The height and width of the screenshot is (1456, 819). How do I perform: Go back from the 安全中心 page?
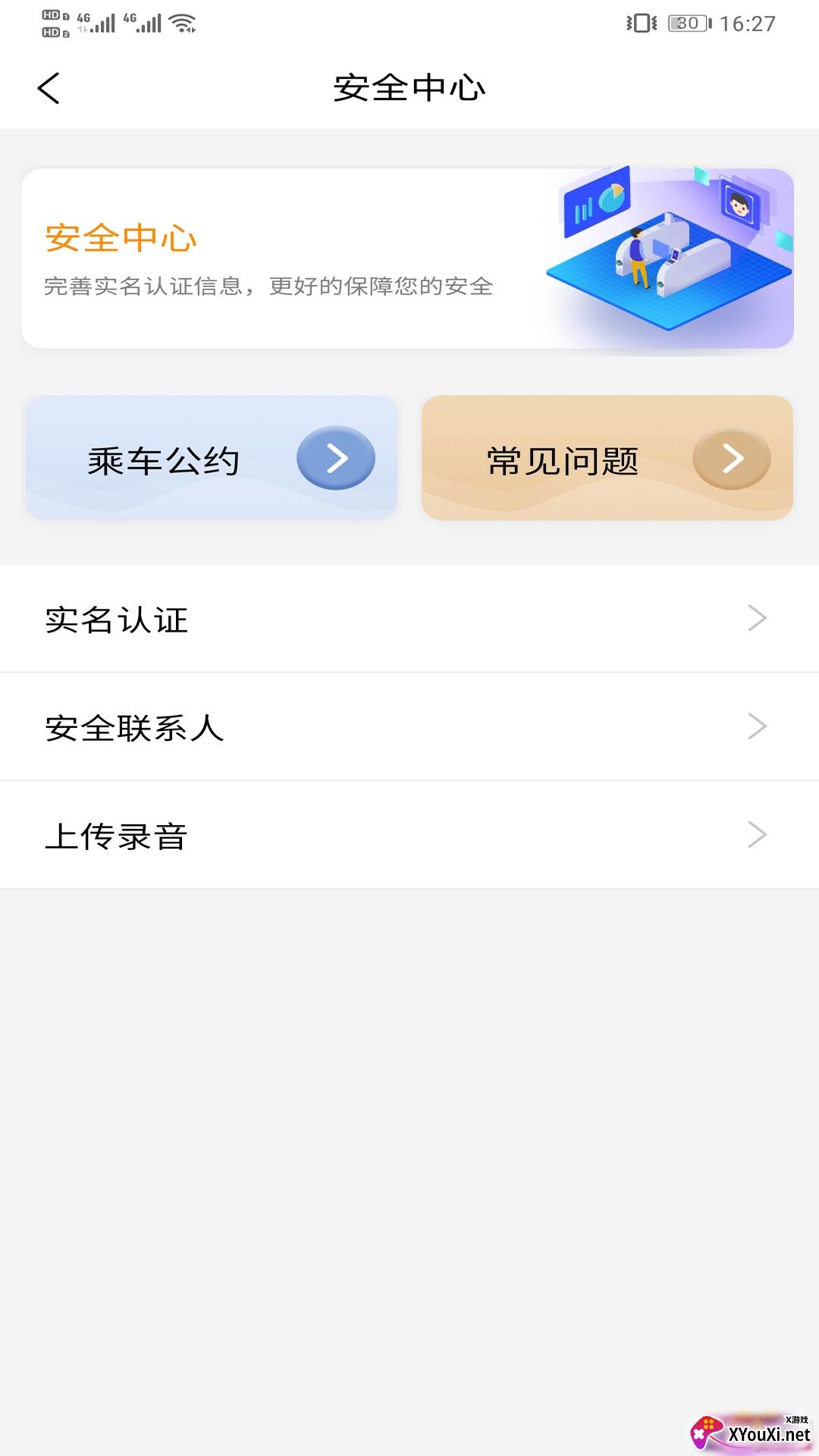[49, 88]
